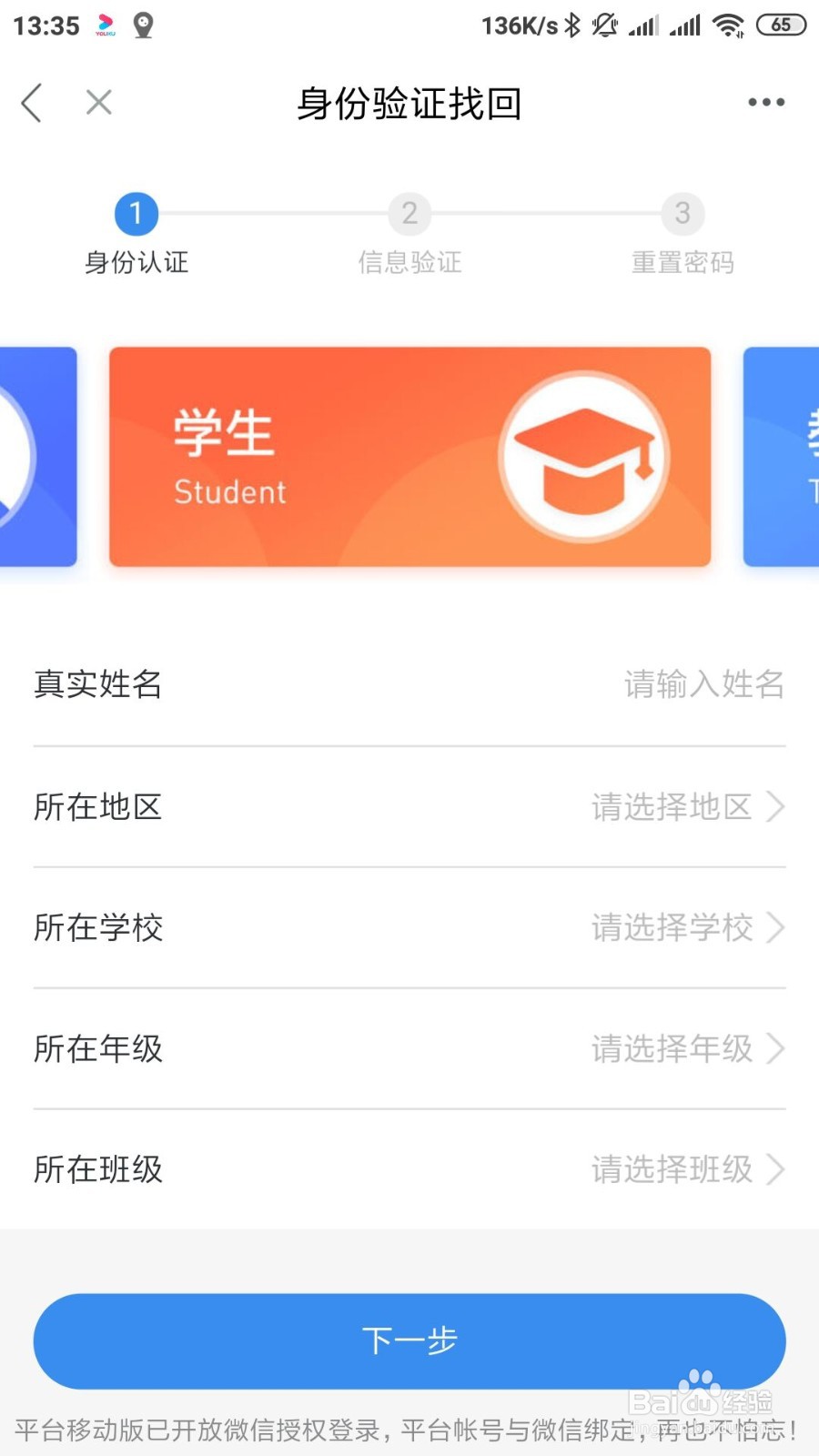Go back using the left arrow
This screenshot has height=1456, width=819.
[x=33, y=102]
